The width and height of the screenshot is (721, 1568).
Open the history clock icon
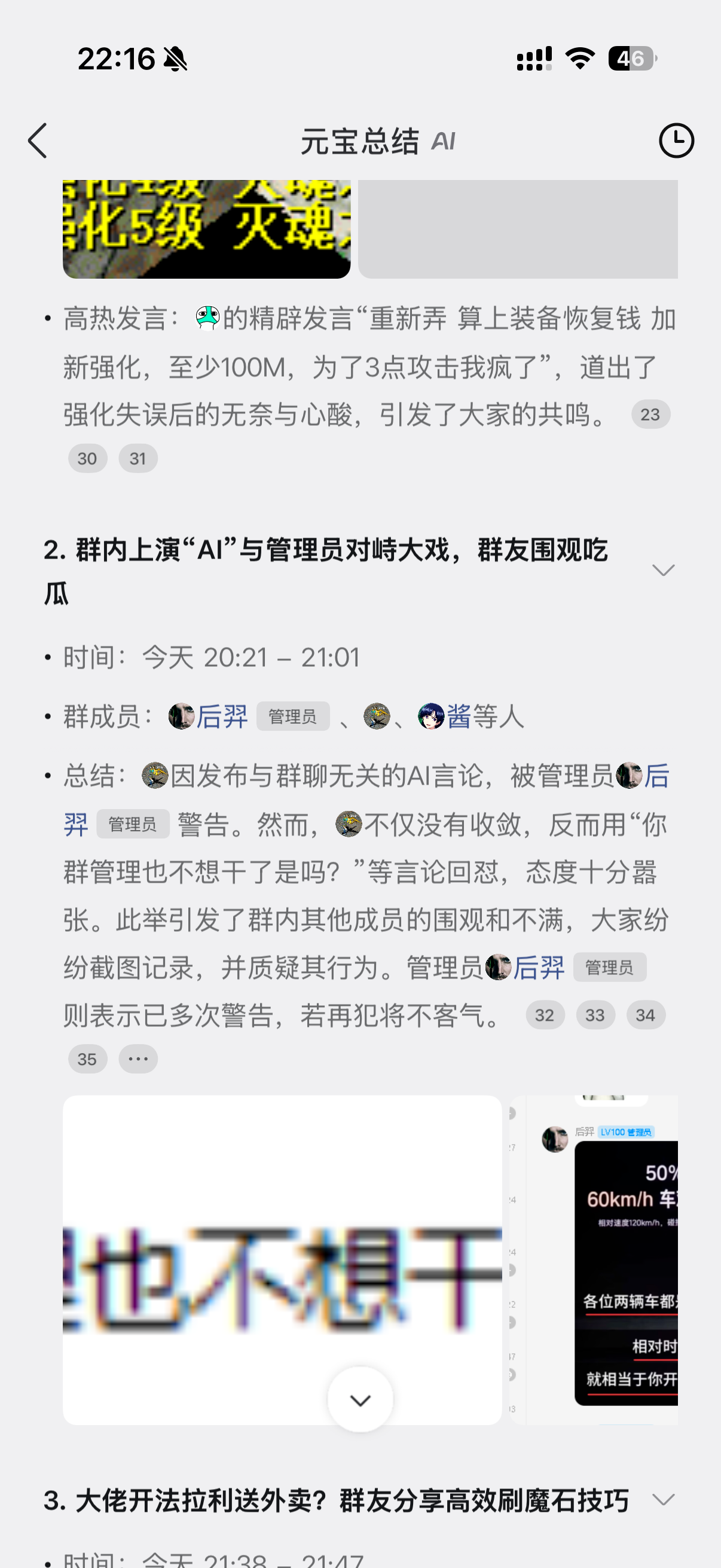(676, 141)
